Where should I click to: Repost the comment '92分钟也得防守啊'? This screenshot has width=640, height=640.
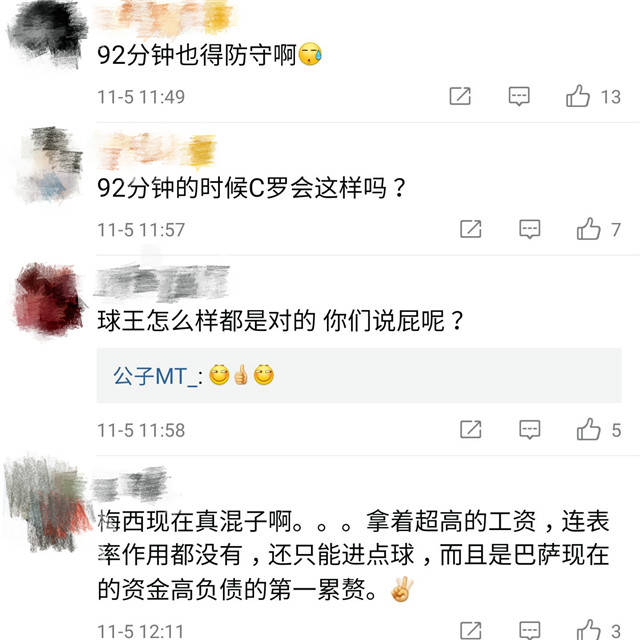[x=460, y=96]
